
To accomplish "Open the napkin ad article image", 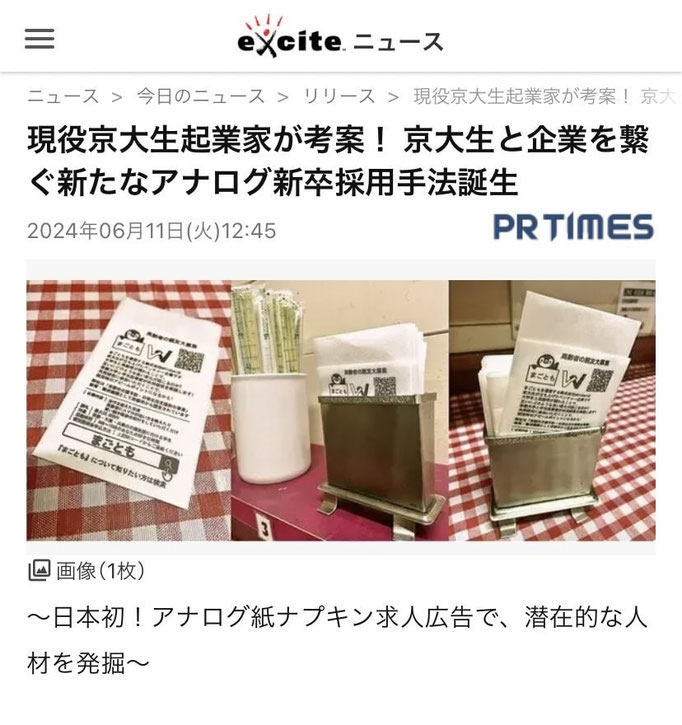I will coord(340,410).
